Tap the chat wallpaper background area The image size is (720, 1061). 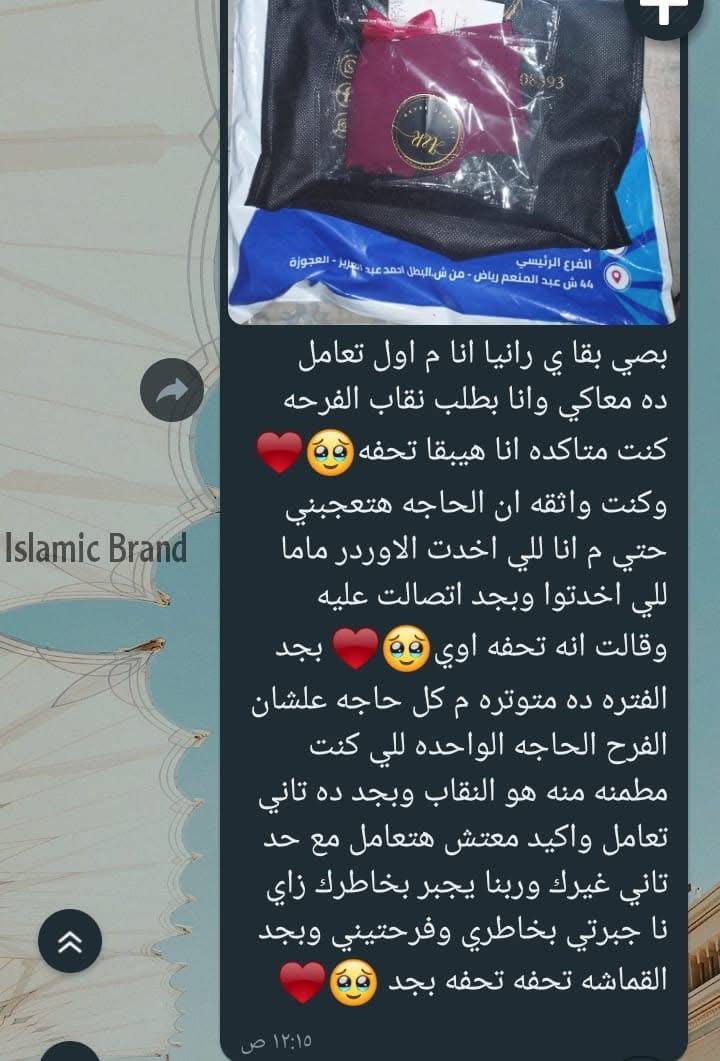pyautogui.click(x=100, y=750)
